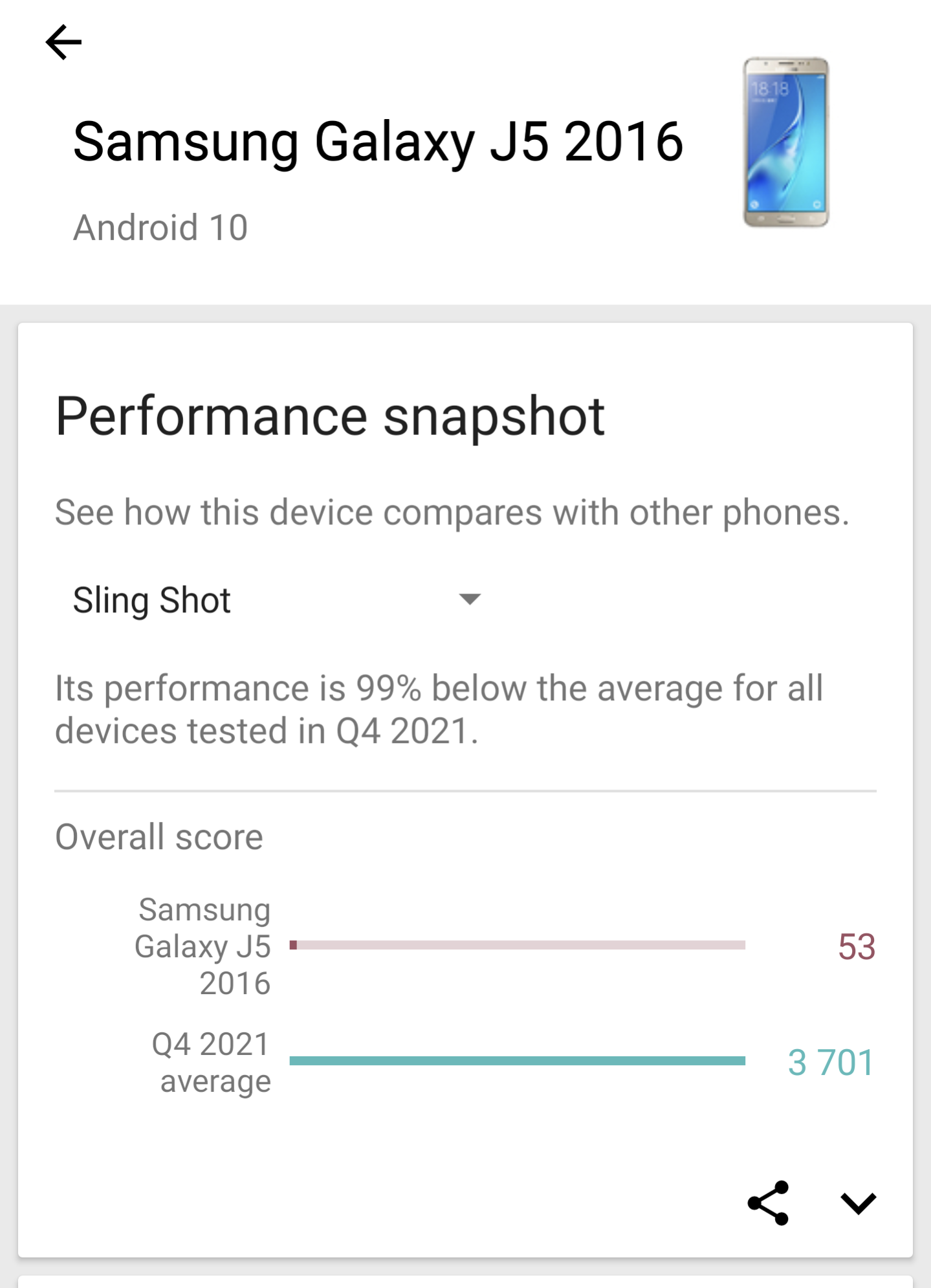Go back using the top arrow

[63, 43]
